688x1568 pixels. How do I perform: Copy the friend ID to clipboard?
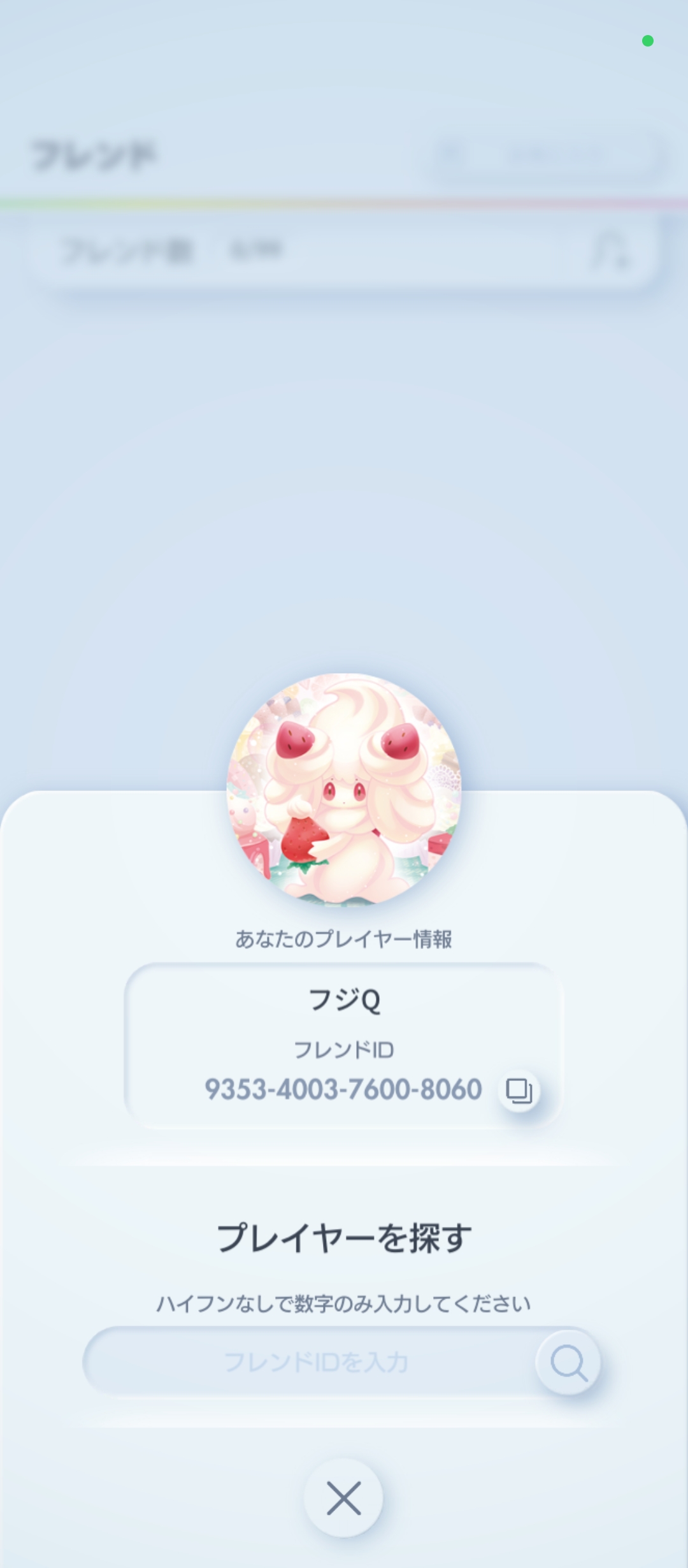click(x=519, y=1090)
